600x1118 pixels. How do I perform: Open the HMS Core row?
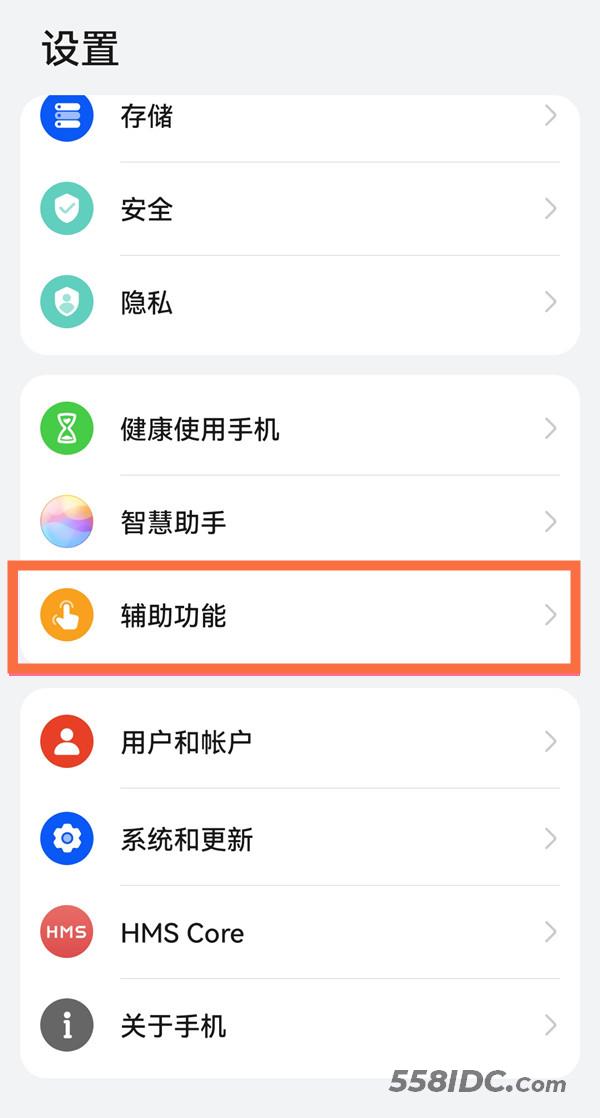(x=300, y=933)
